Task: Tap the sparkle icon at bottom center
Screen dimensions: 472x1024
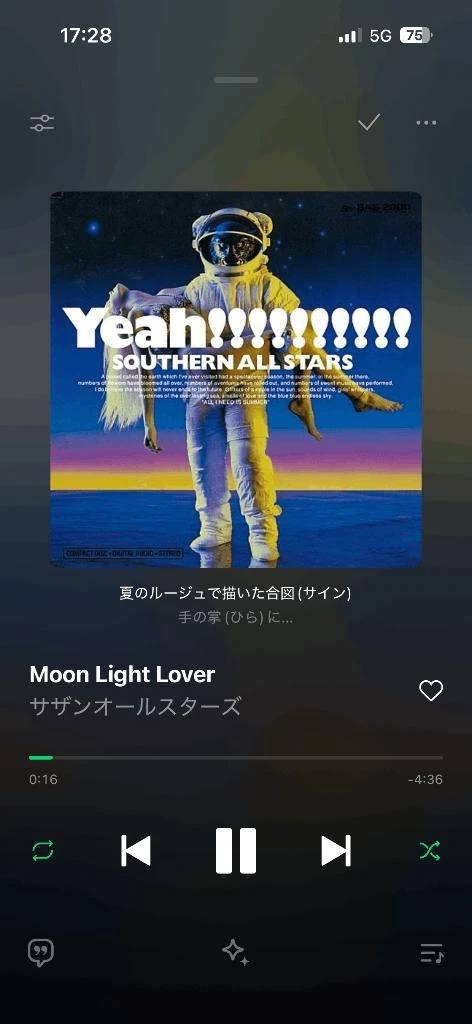Action: click(x=236, y=952)
